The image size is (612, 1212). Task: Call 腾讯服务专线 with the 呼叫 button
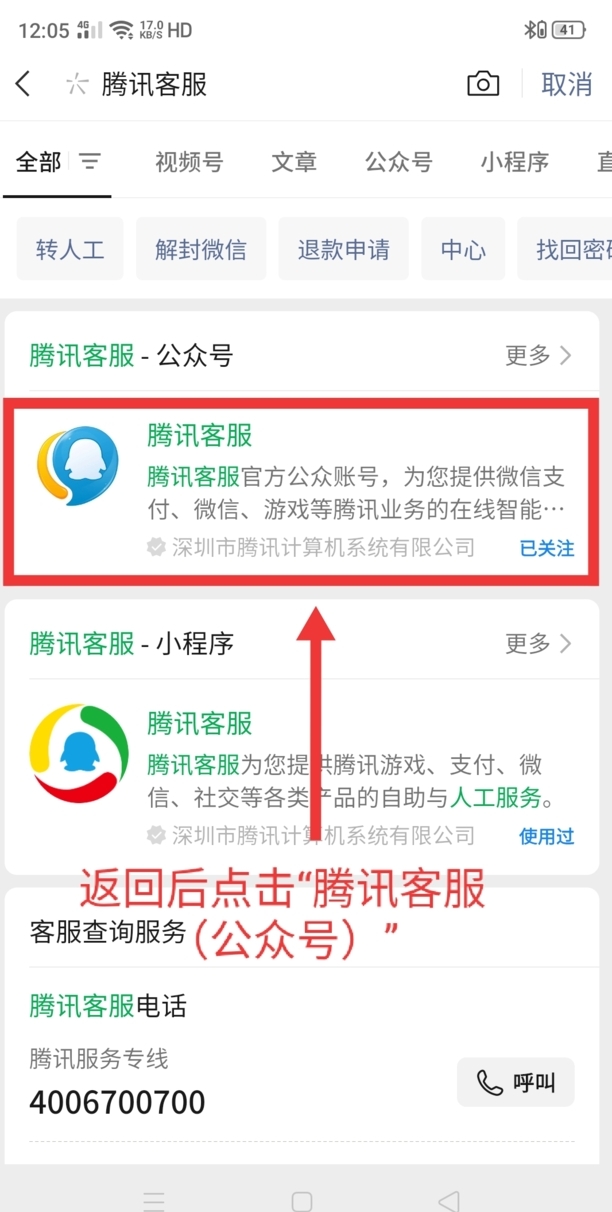click(516, 1082)
